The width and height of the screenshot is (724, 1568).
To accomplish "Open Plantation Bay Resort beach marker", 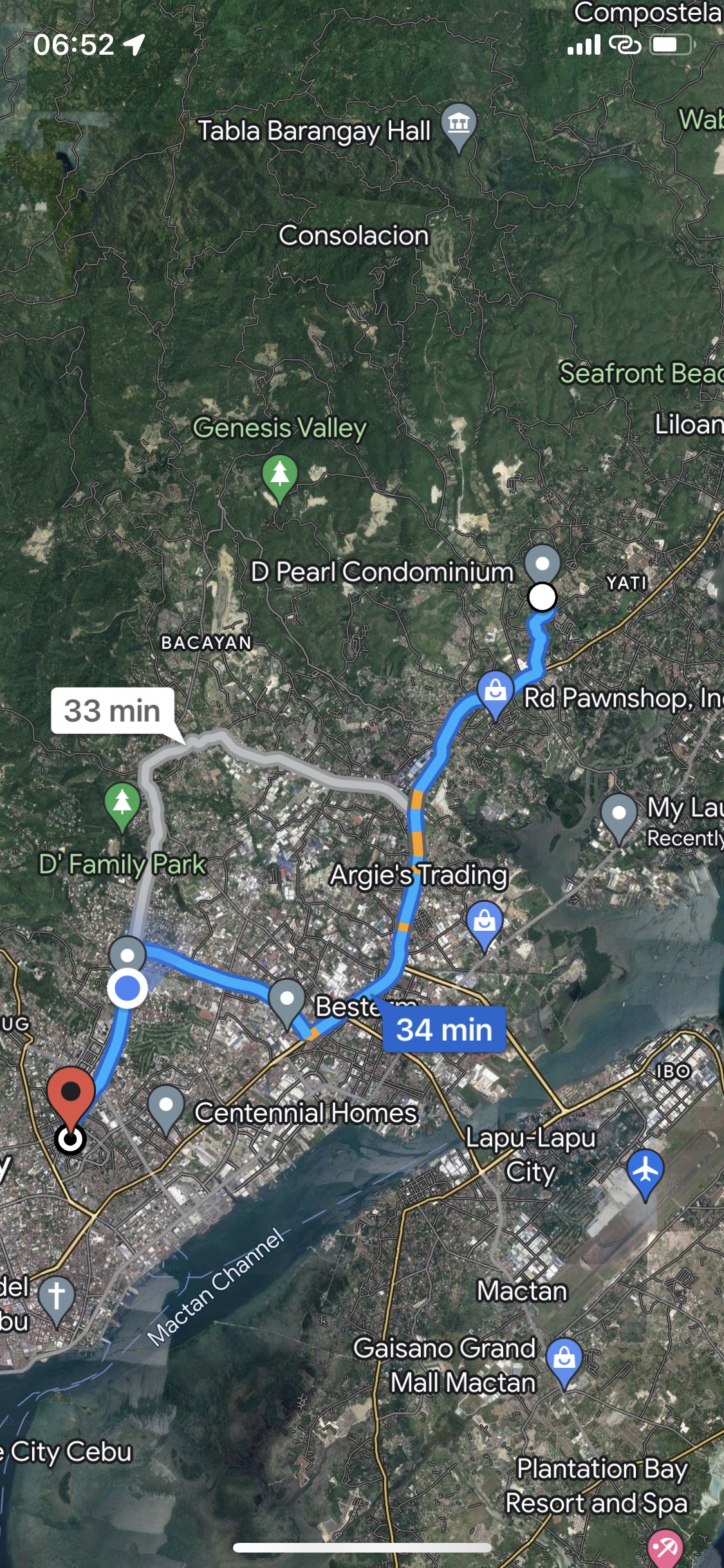I will pyautogui.click(x=664, y=1547).
